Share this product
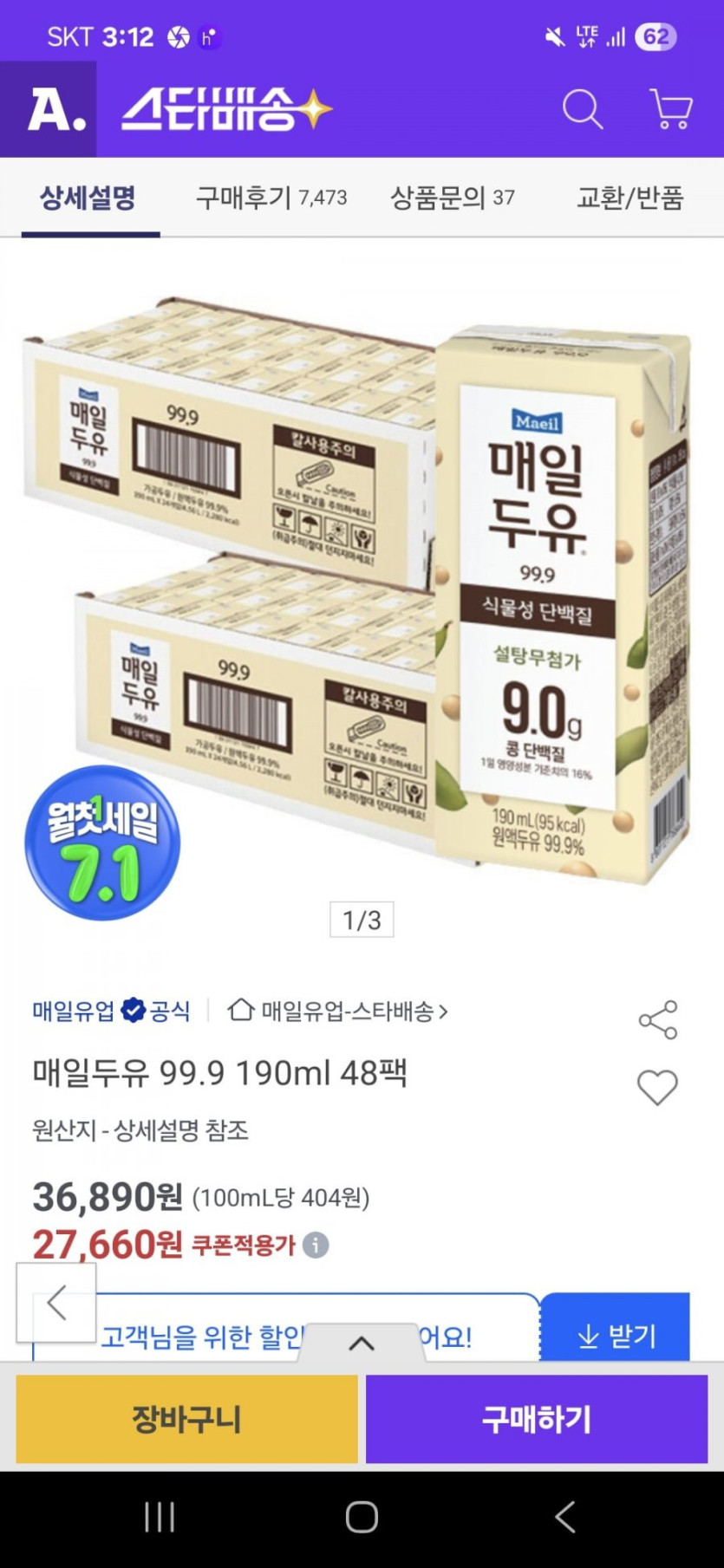 pos(657,1019)
